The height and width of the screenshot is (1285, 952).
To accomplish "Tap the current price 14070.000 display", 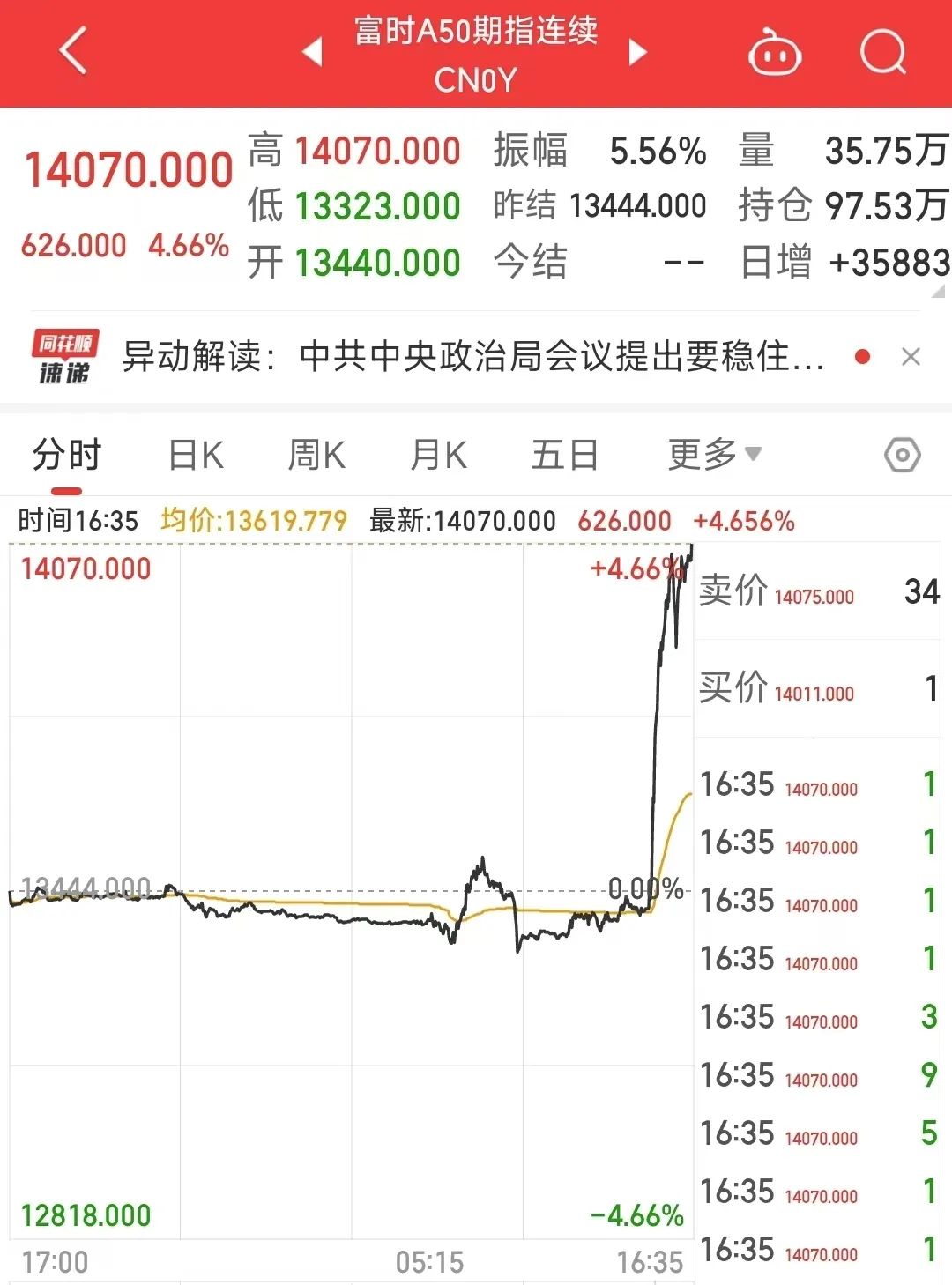I will coord(128,167).
